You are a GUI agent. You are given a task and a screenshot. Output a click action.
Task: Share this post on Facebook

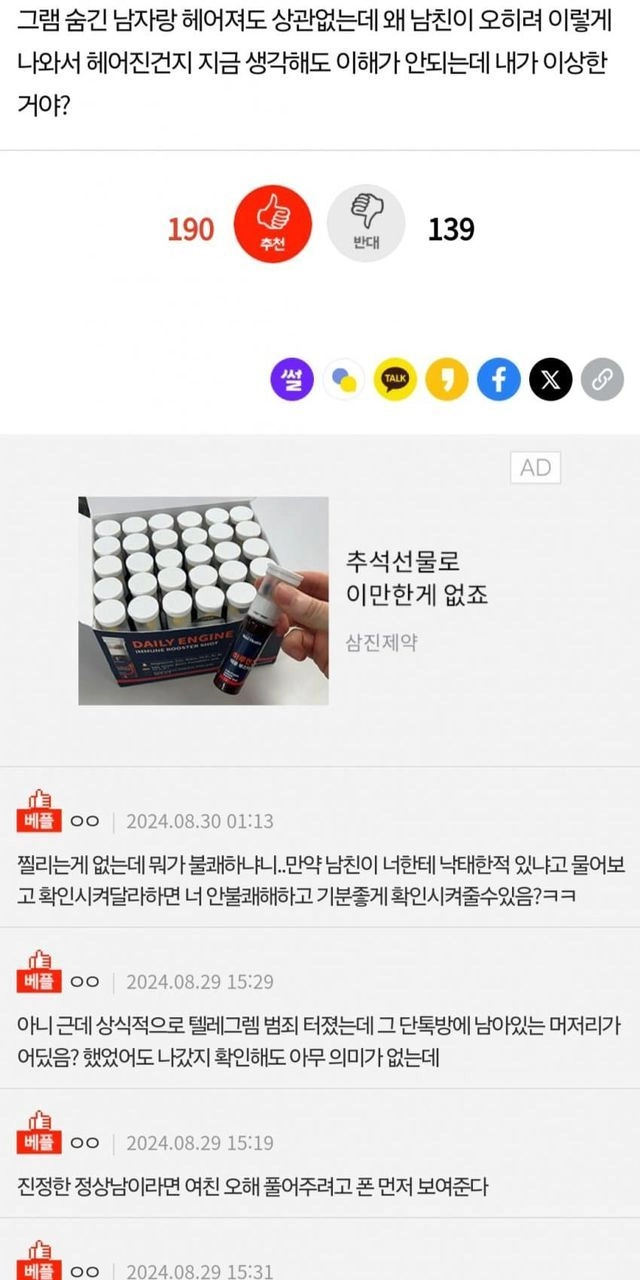[x=498, y=379]
